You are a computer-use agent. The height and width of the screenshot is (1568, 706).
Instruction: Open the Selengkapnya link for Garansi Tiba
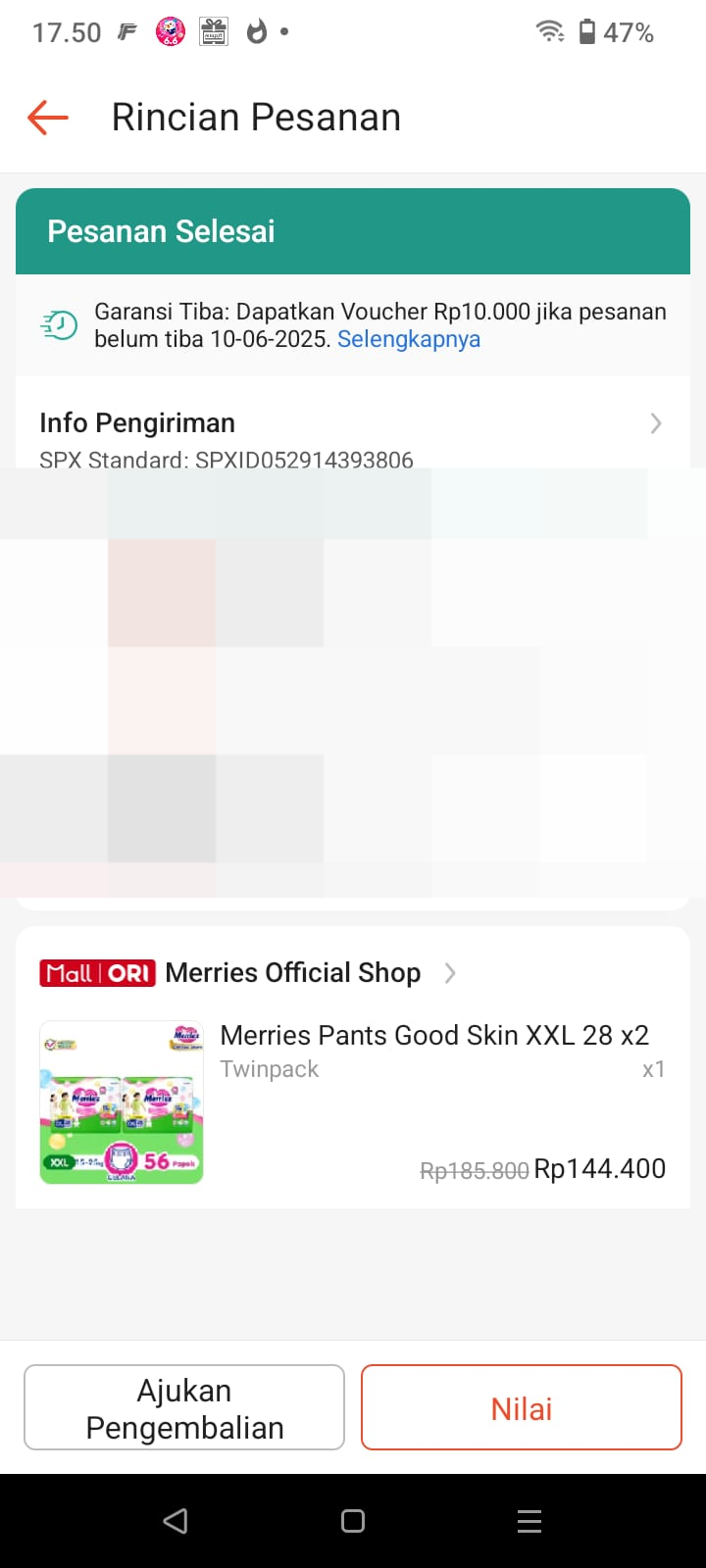click(x=409, y=339)
